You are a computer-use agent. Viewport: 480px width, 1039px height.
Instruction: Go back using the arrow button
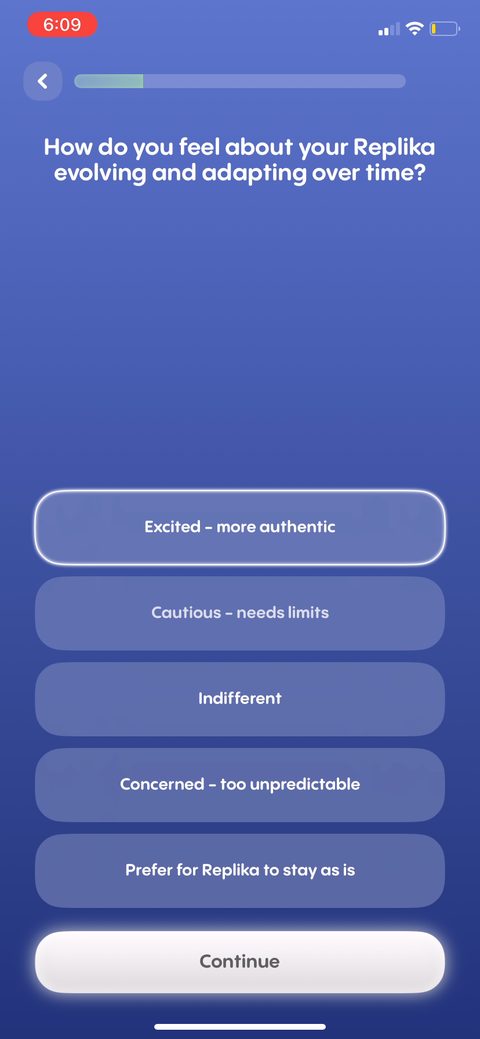(42, 82)
